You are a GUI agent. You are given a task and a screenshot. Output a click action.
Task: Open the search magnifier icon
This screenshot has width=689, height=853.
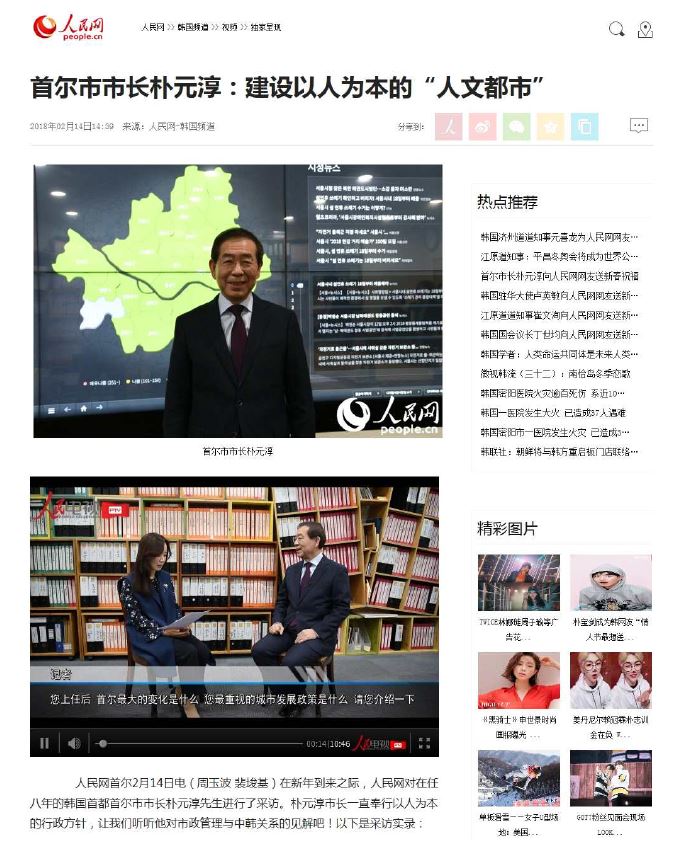[x=617, y=29]
